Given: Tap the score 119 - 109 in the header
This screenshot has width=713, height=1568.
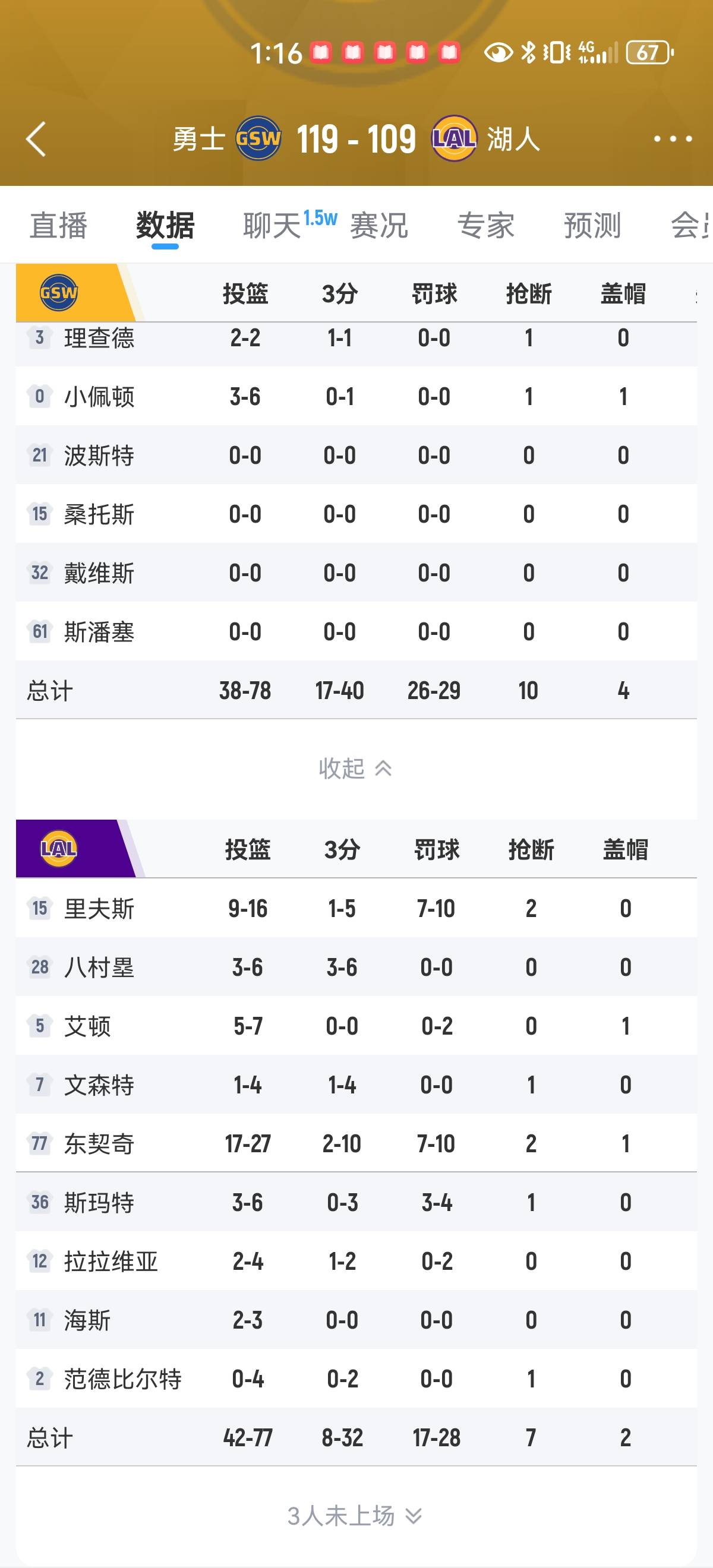Looking at the screenshot, I should (357, 139).
